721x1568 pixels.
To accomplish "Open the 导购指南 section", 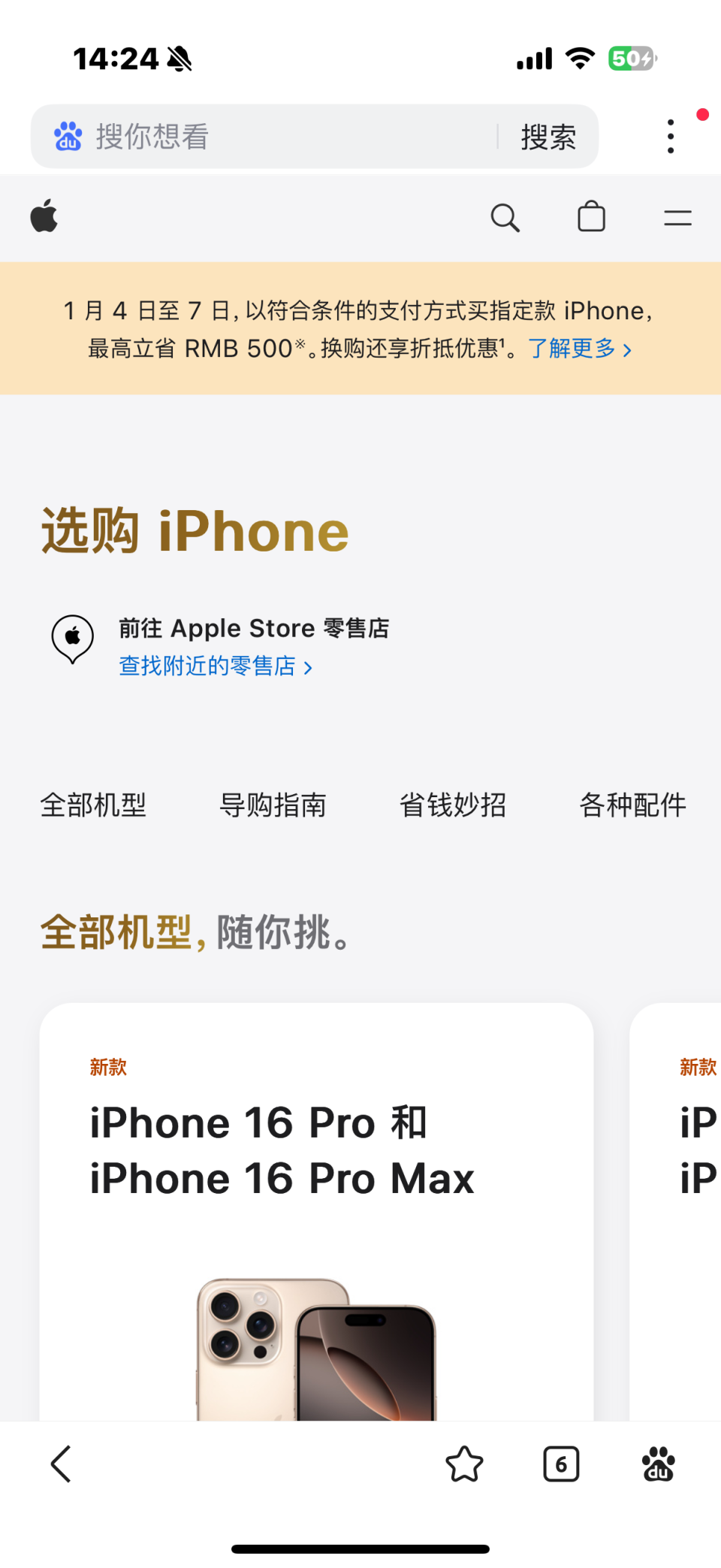I will tap(273, 805).
